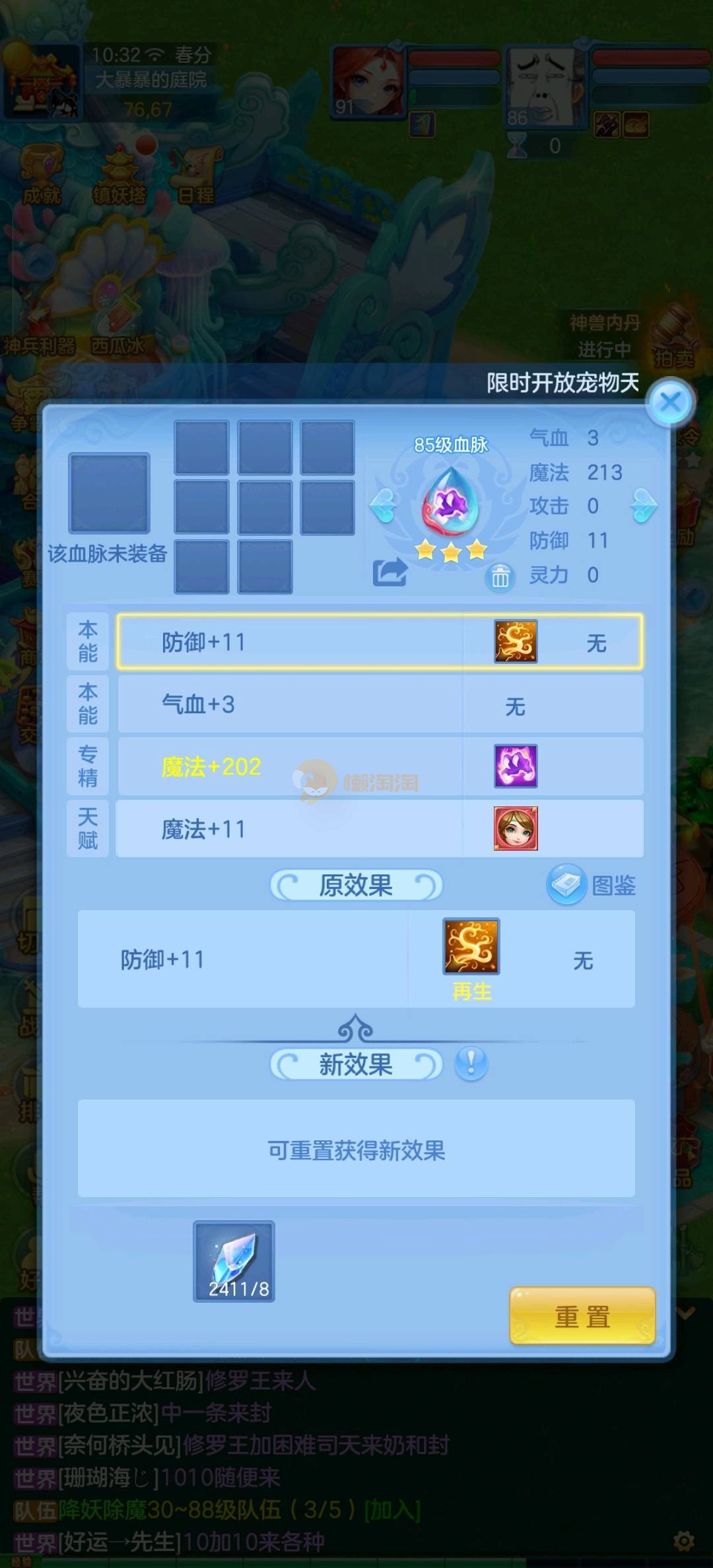713x1568 pixels.
Task: Tap the large empty equipment slot above 该血脉未装备
Action: [110, 492]
